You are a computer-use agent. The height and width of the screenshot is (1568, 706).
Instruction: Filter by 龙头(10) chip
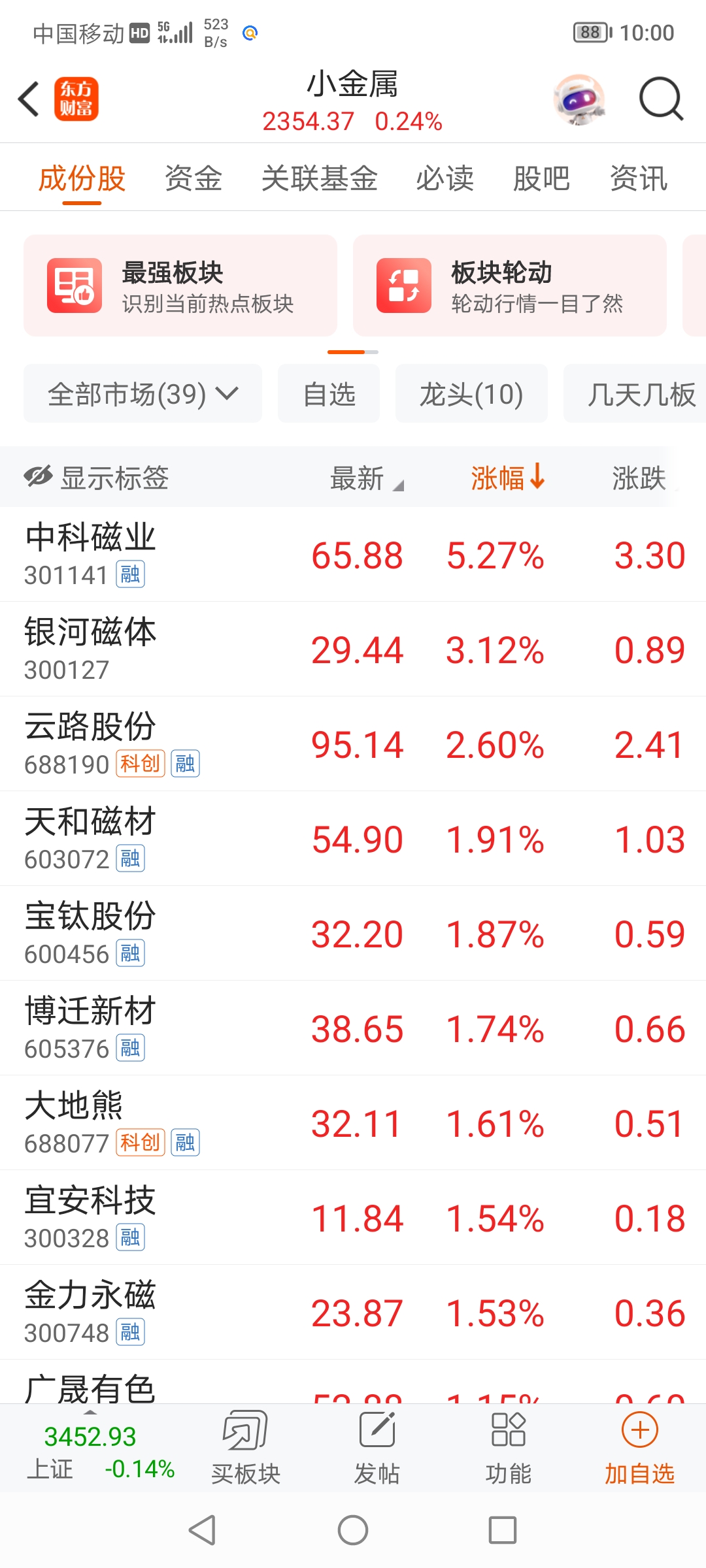point(471,394)
